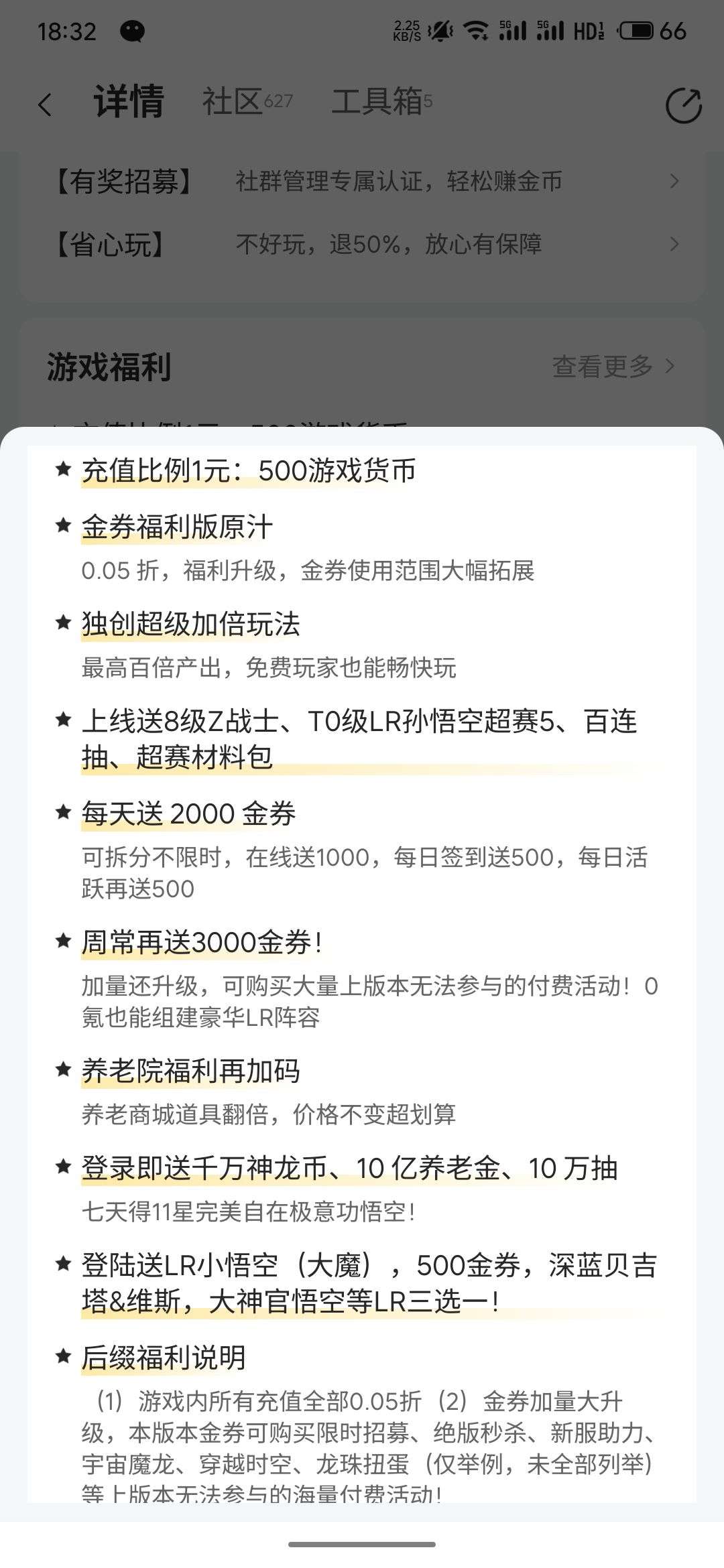This screenshot has width=724, height=1568.
Task: Open the 有奖招募 row
Action: tap(362, 181)
